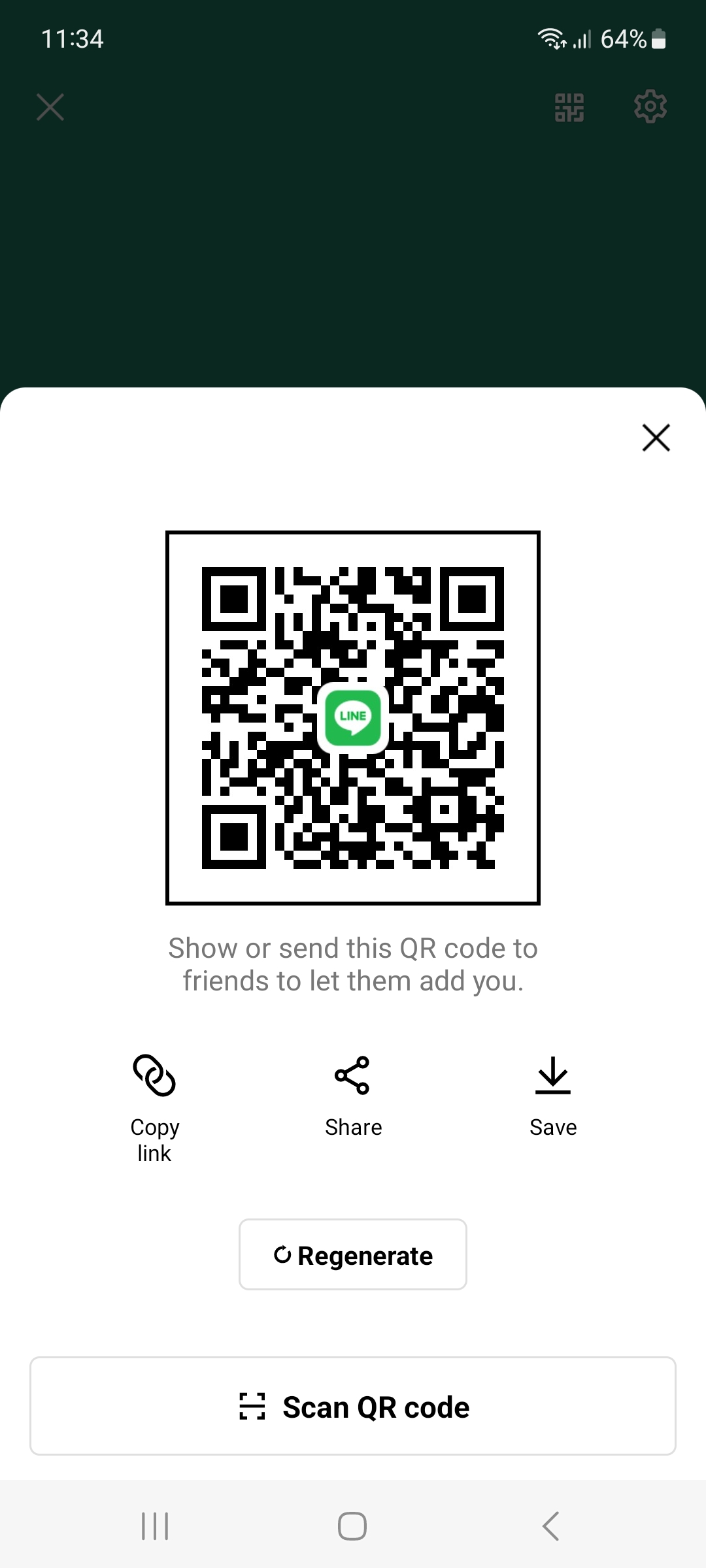Screen dimensions: 706x1568
Task: Tap the QR code icon in the top bar
Action: pos(569,107)
